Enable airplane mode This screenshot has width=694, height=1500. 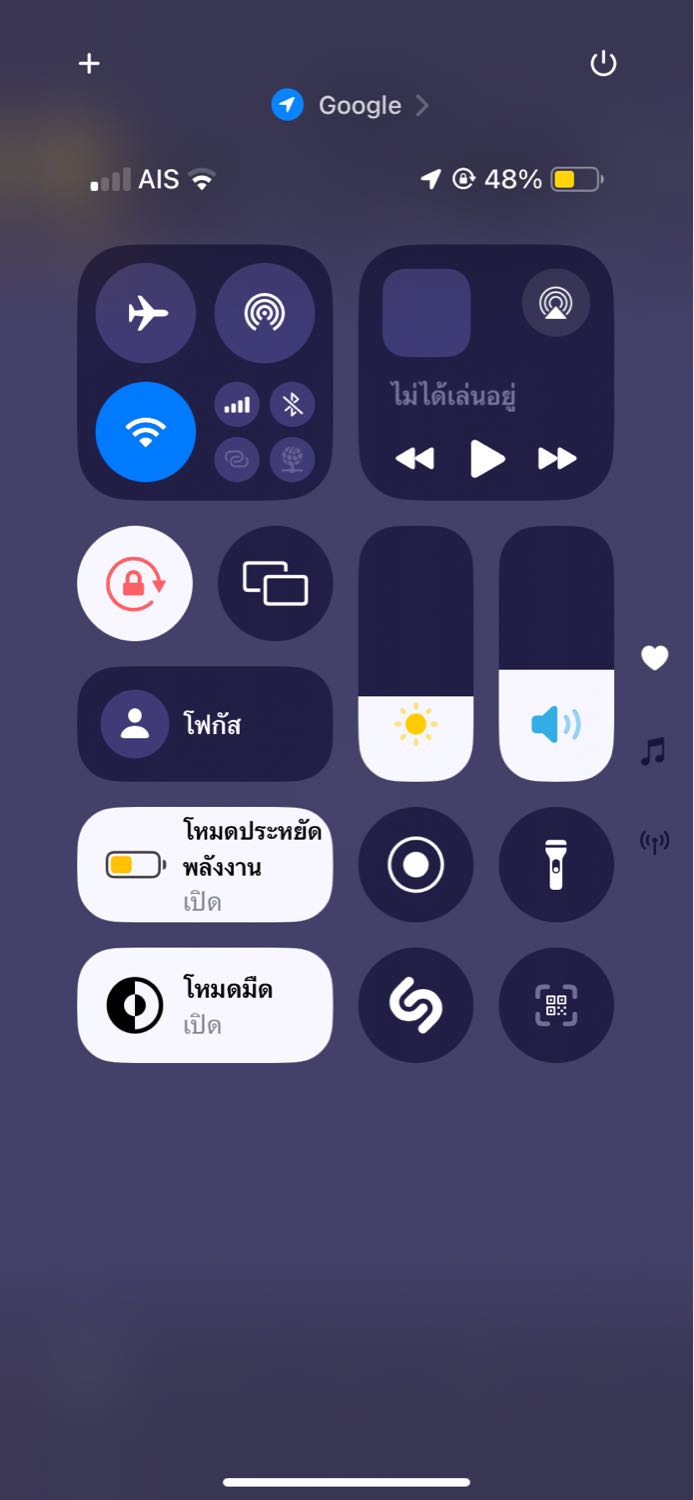coord(146,313)
